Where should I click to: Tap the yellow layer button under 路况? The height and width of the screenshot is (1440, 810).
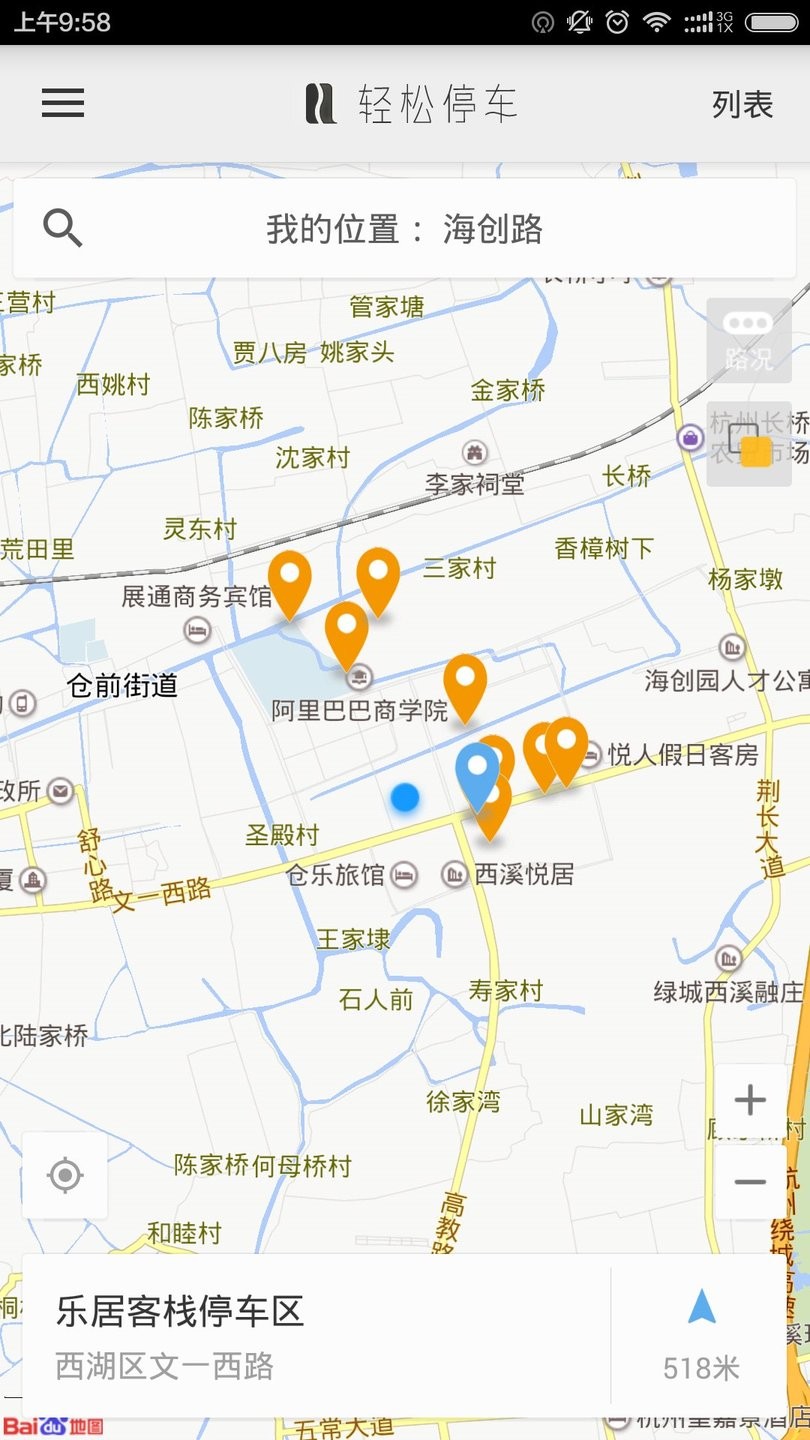[748, 443]
